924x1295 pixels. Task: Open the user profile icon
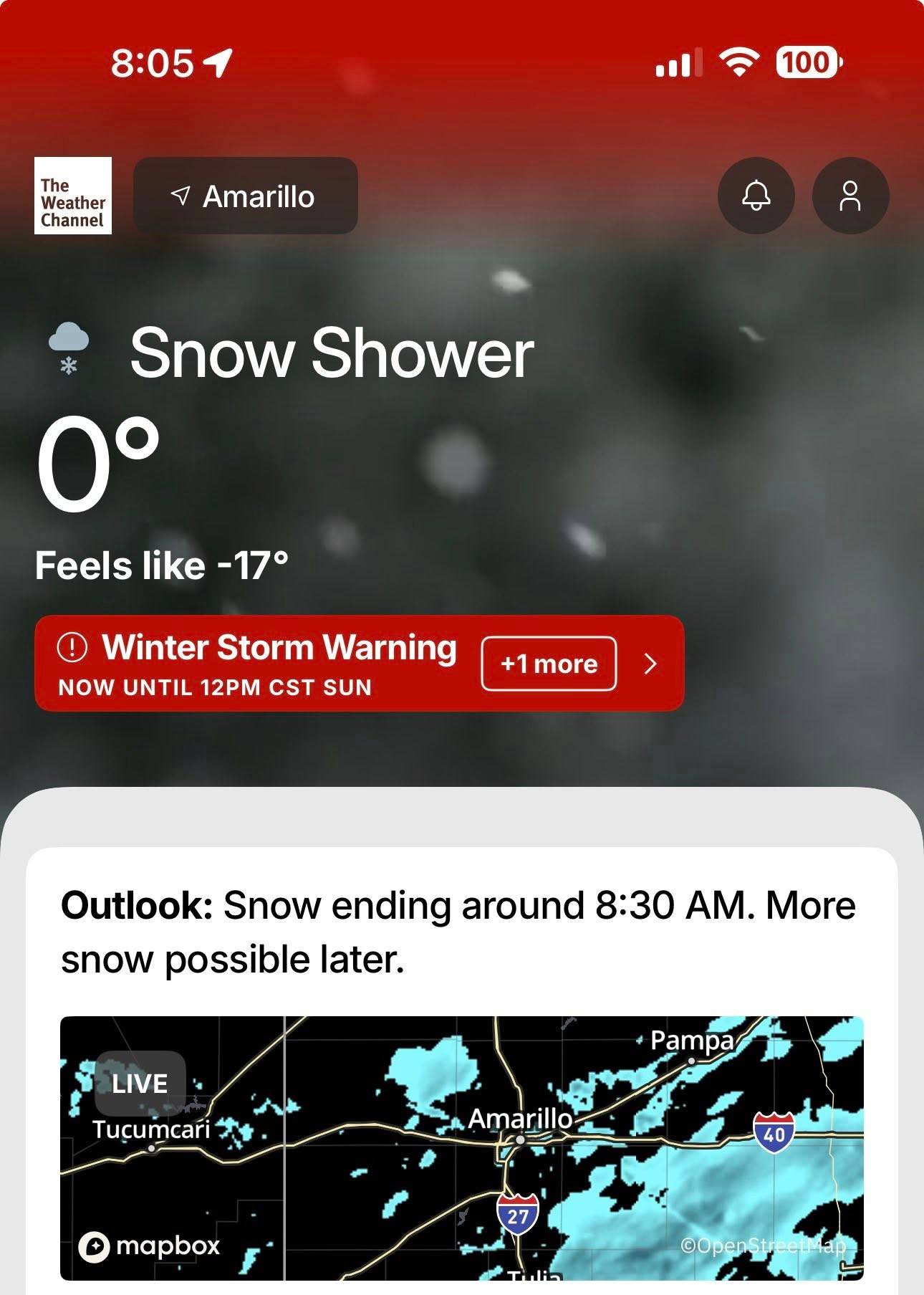(850, 196)
